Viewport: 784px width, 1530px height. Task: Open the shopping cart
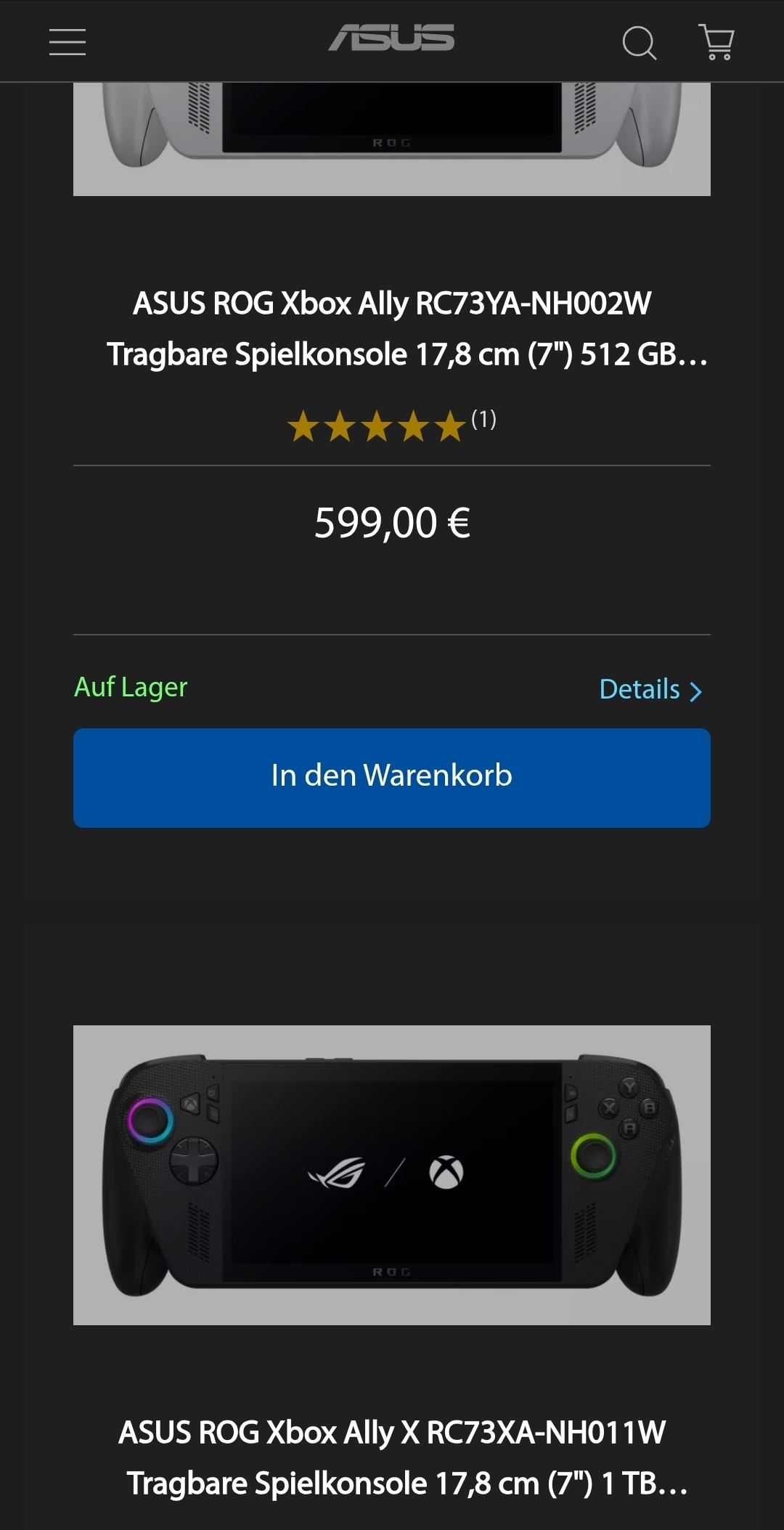point(716,42)
